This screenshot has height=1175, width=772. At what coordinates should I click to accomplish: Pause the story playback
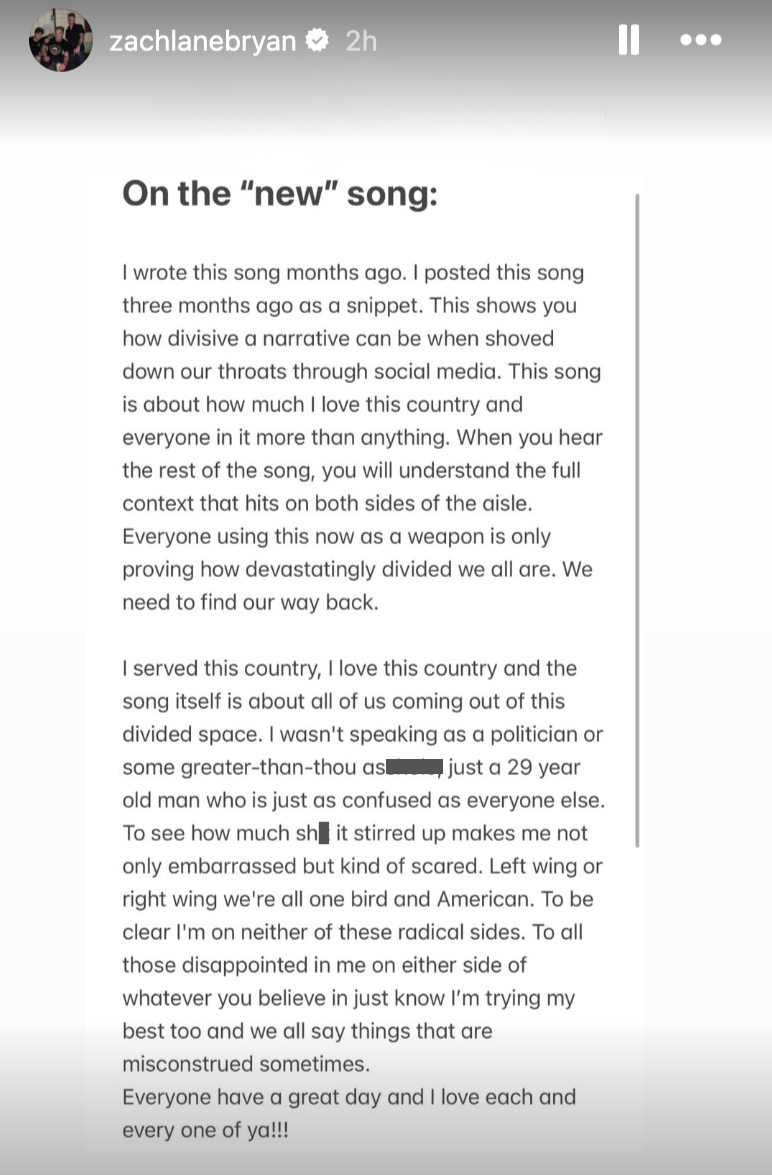pos(629,40)
